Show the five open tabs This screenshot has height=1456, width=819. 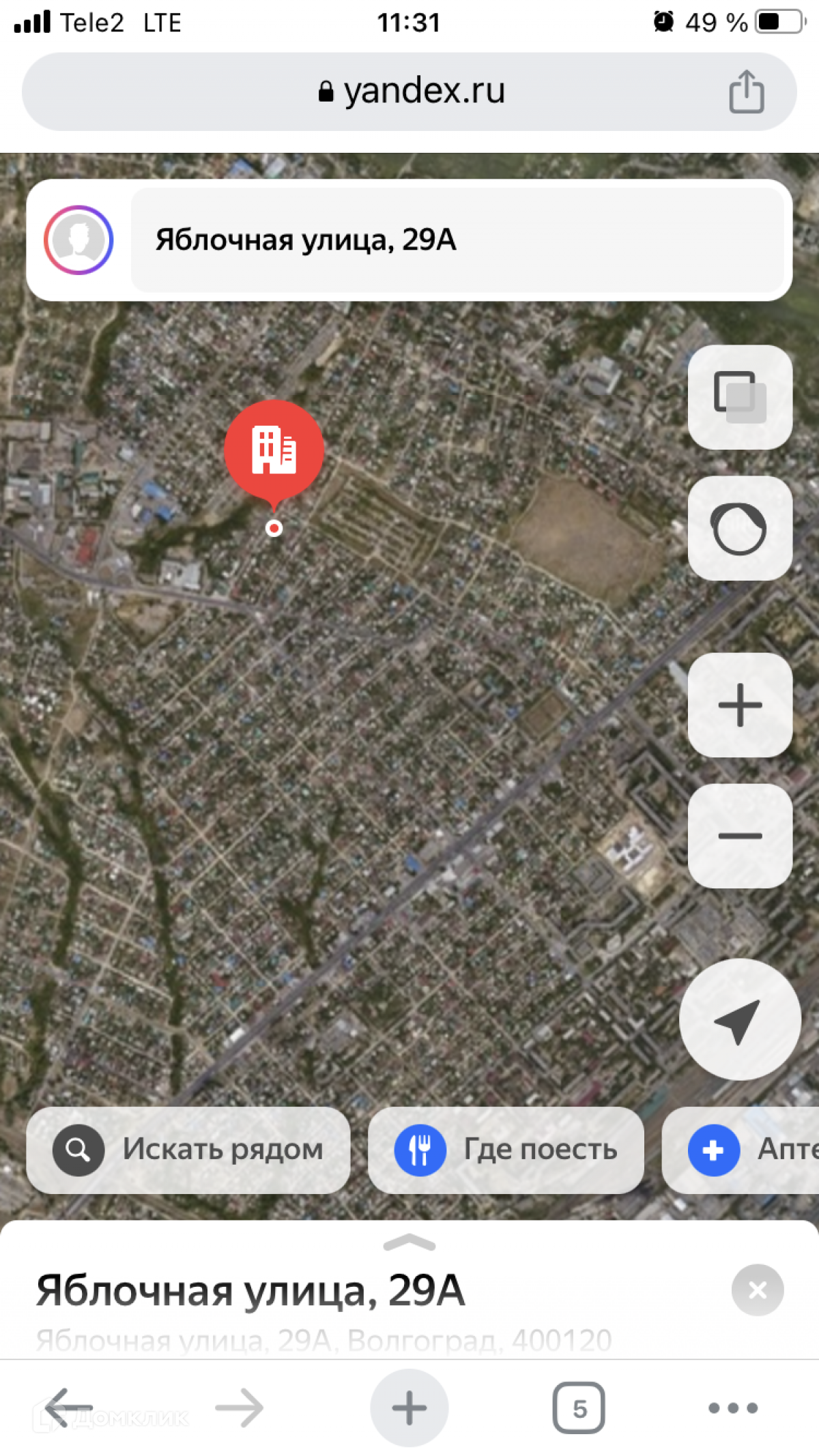point(579,1407)
